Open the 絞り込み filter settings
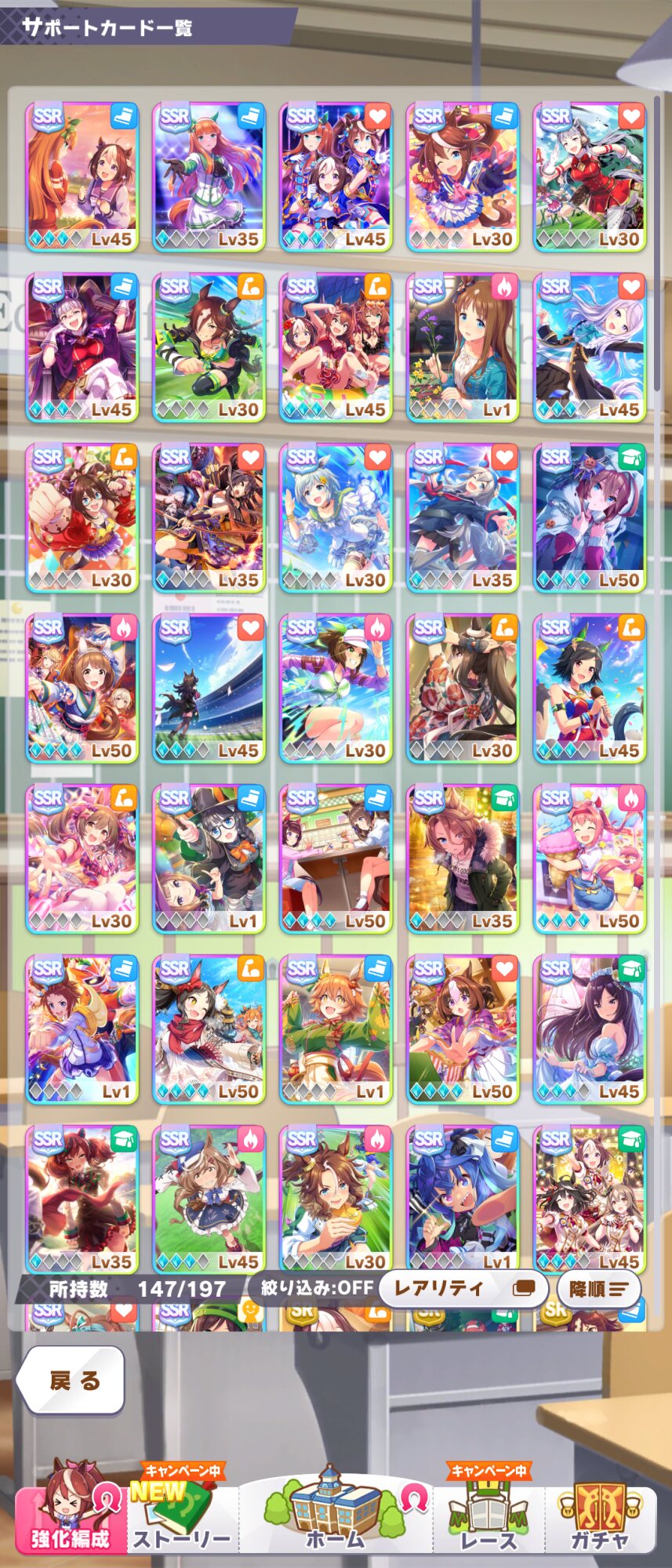The image size is (672, 1568). click(x=317, y=1288)
